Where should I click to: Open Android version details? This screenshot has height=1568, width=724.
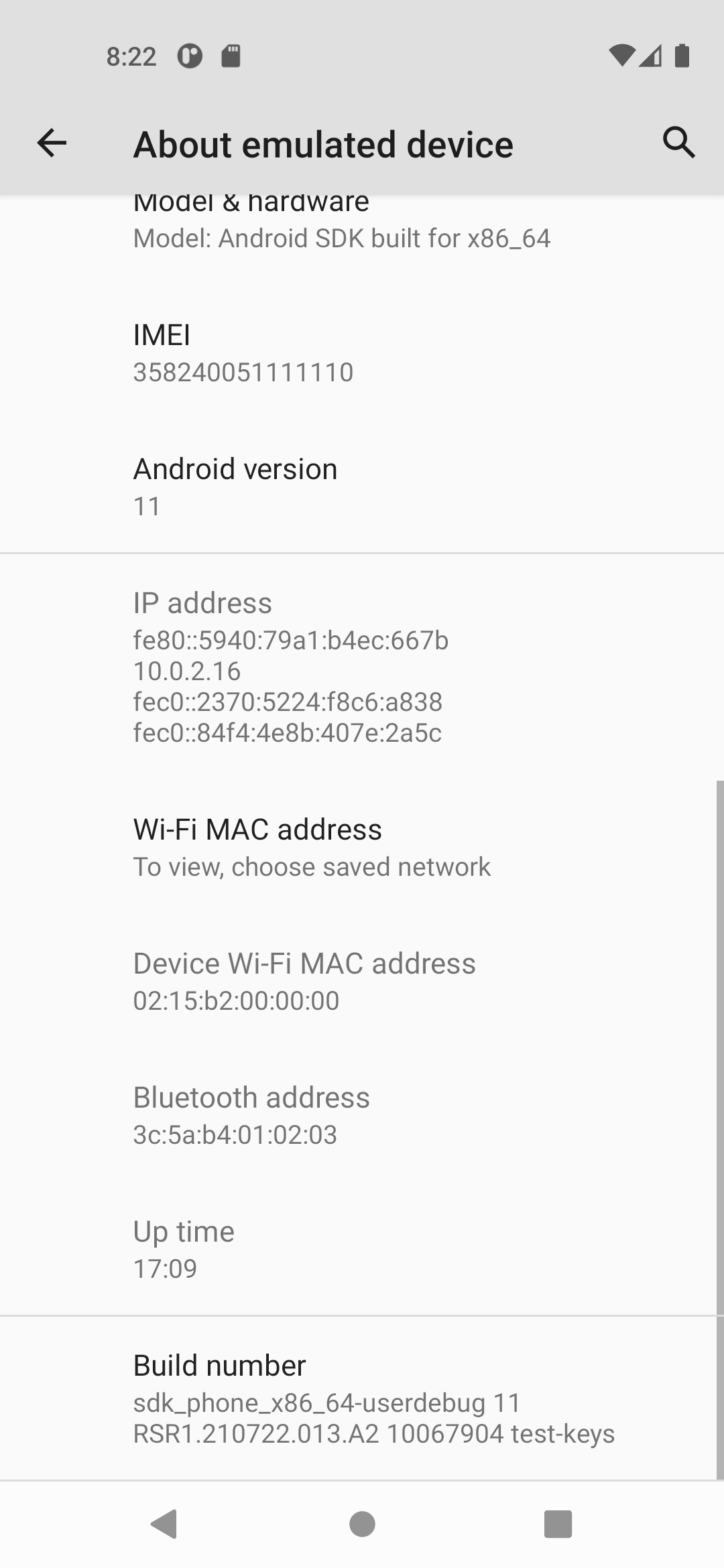(362, 486)
